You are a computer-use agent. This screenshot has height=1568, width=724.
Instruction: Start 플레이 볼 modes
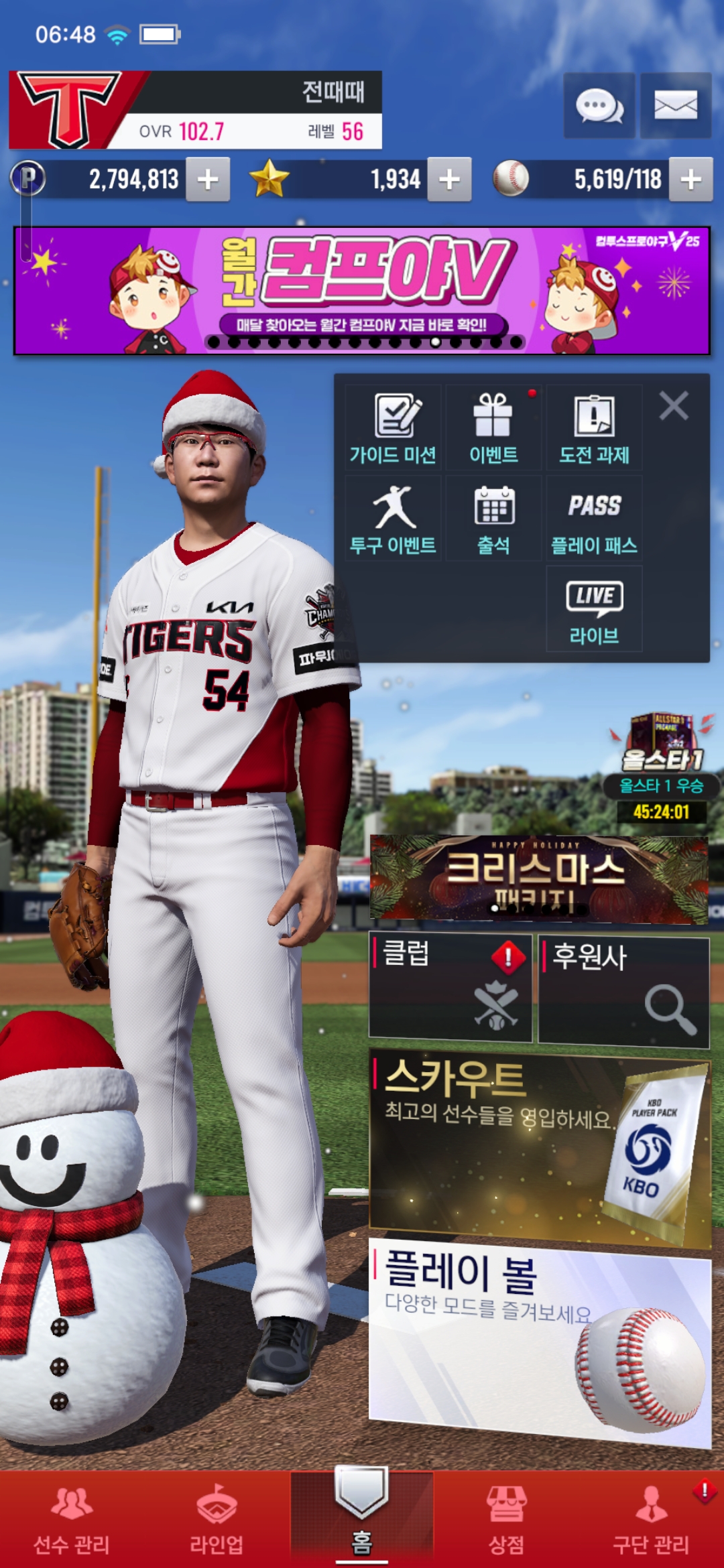(x=538, y=1340)
